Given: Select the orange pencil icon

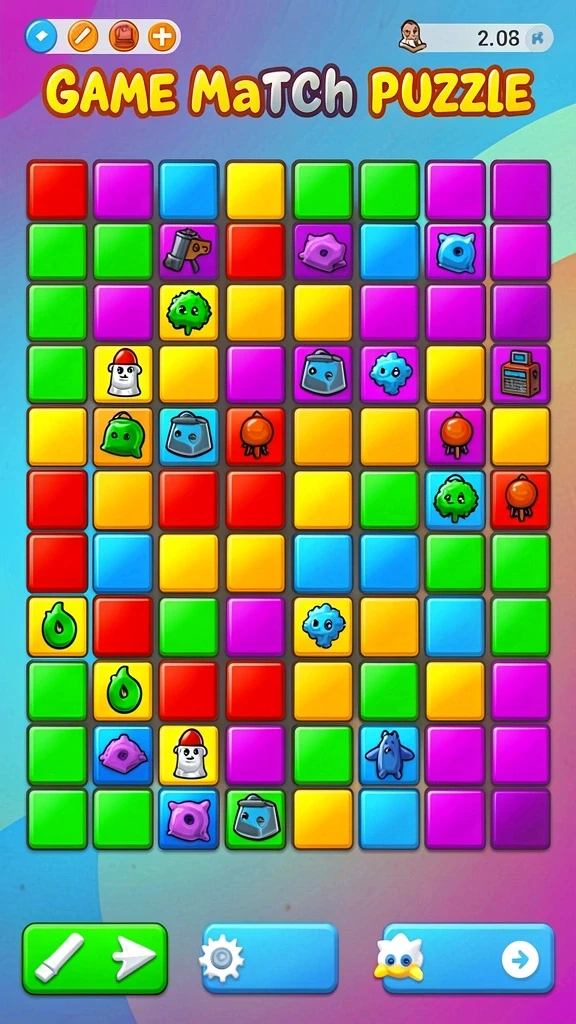Looking at the screenshot, I should (83, 37).
